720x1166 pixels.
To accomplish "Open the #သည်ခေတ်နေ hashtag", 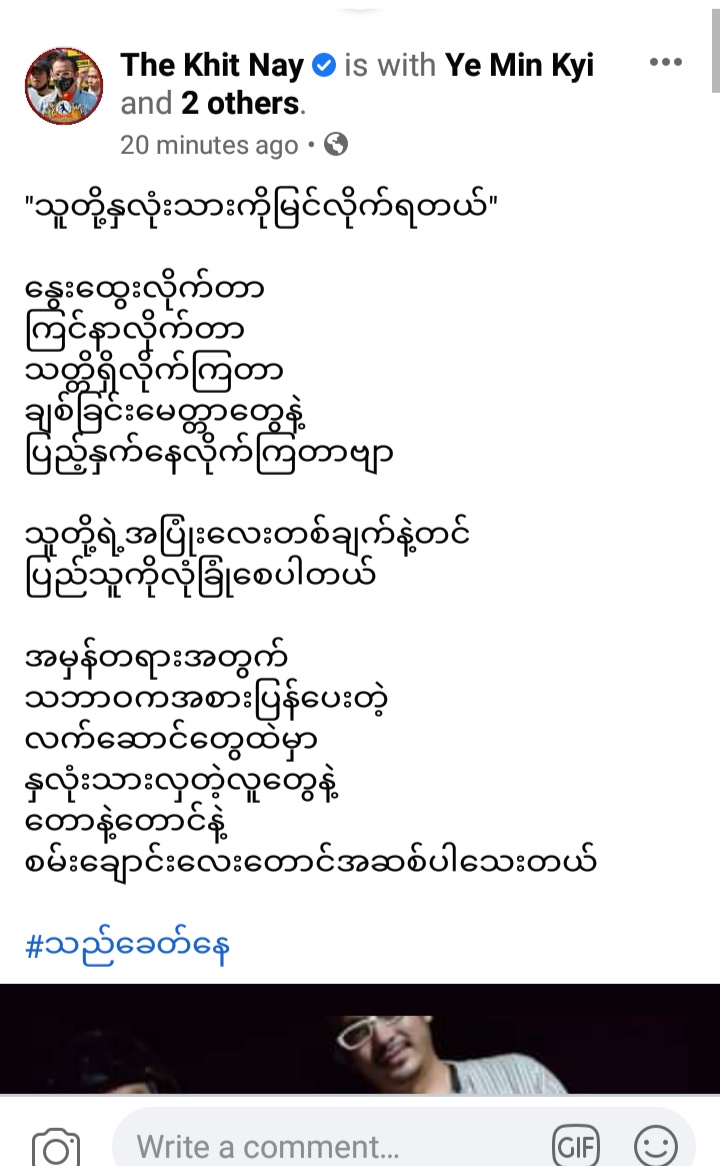I will tap(127, 945).
